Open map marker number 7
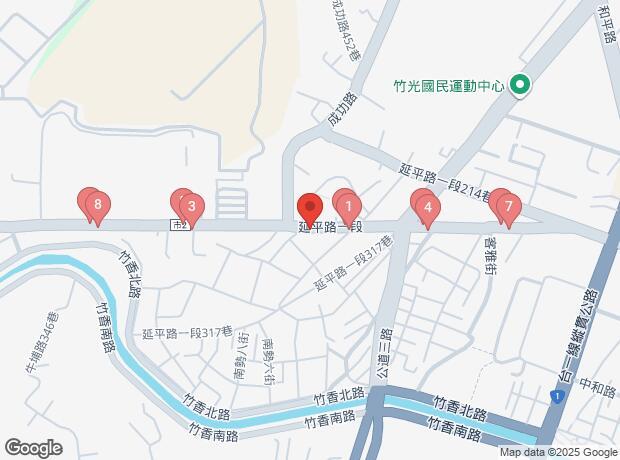Viewport: 620px width, 460px height. click(508, 208)
